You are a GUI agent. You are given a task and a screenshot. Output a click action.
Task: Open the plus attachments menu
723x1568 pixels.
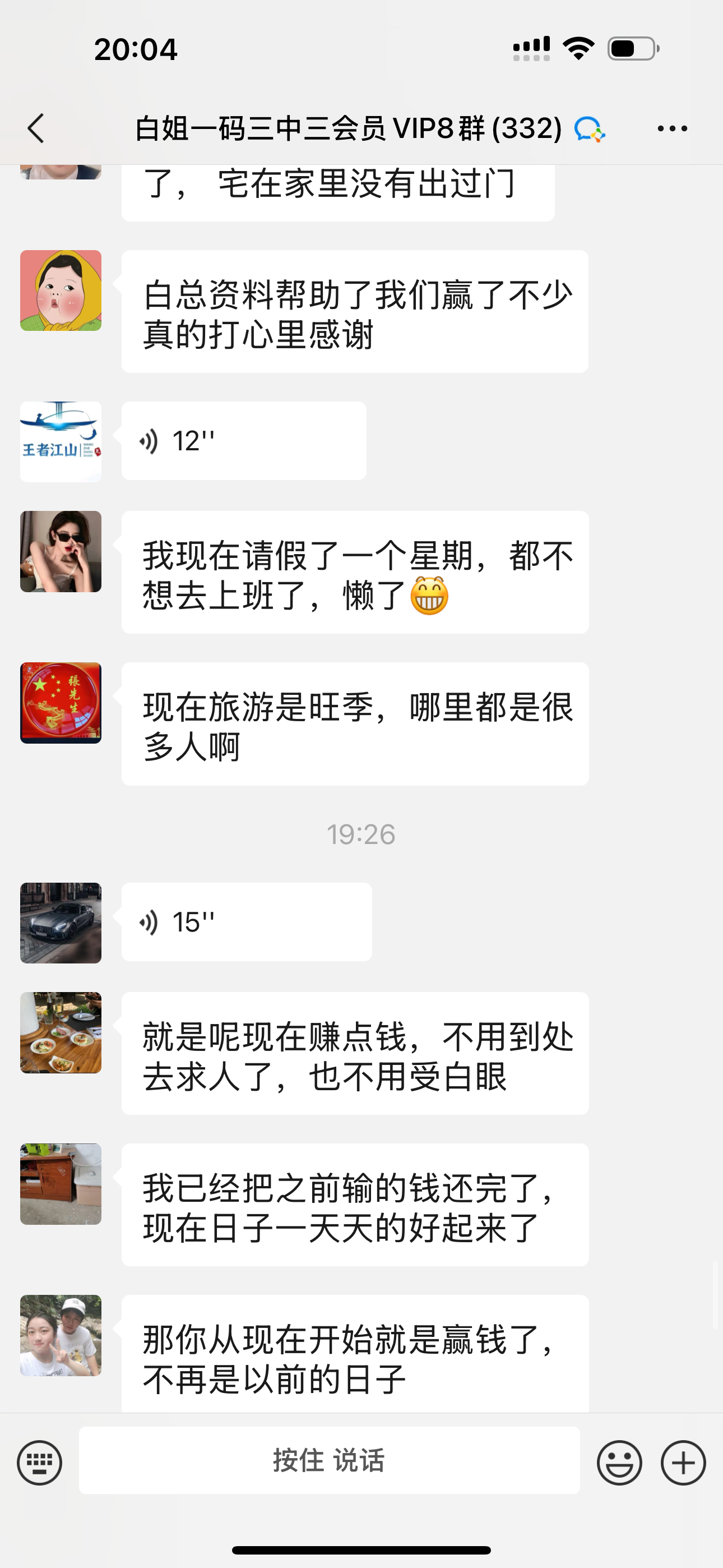(x=683, y=1462)
